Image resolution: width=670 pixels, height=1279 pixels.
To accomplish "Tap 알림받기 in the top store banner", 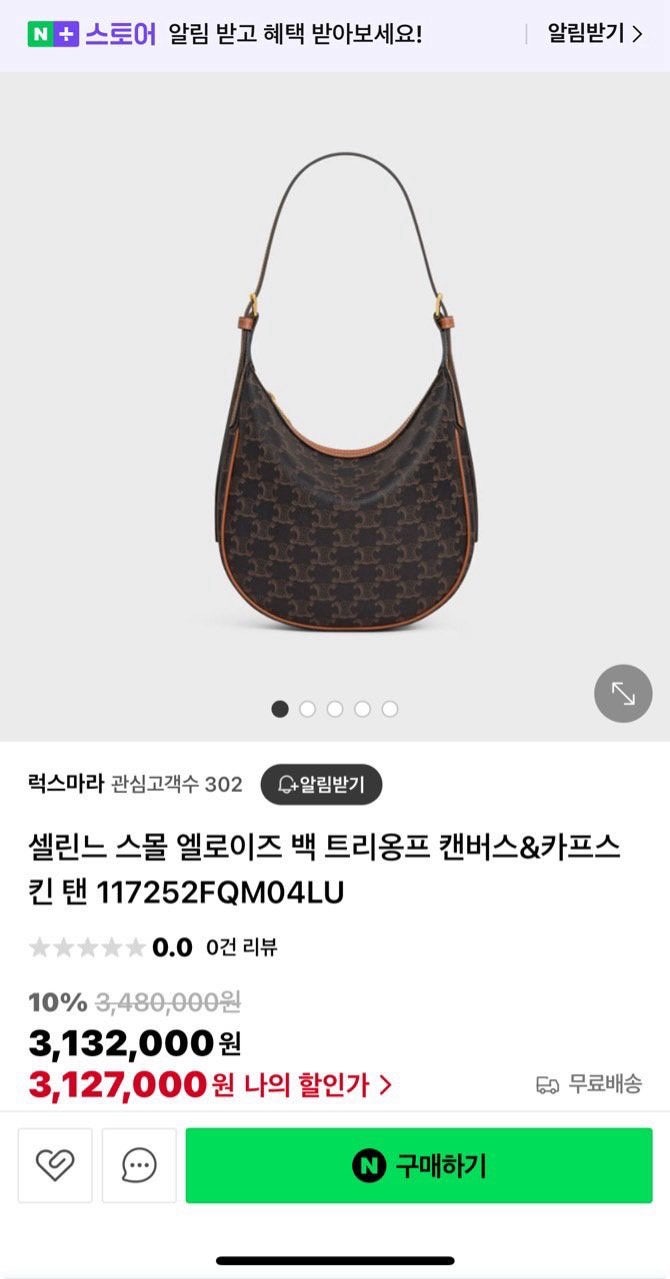I will tap(594, 34).
